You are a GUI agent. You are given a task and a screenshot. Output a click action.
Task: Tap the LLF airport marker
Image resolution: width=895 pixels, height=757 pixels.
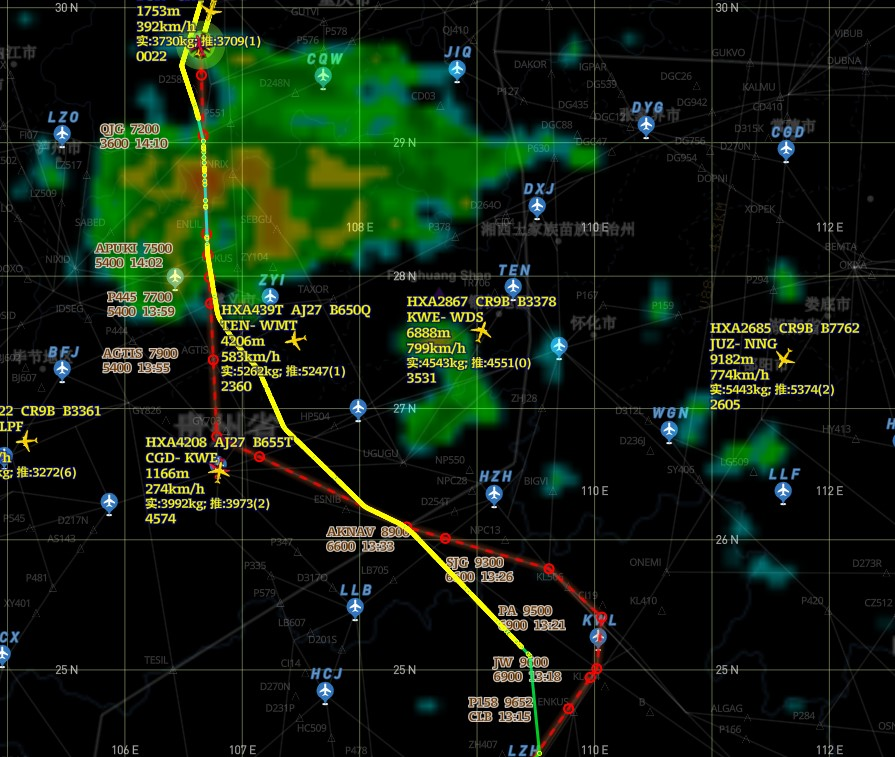(x=783, y=491)
